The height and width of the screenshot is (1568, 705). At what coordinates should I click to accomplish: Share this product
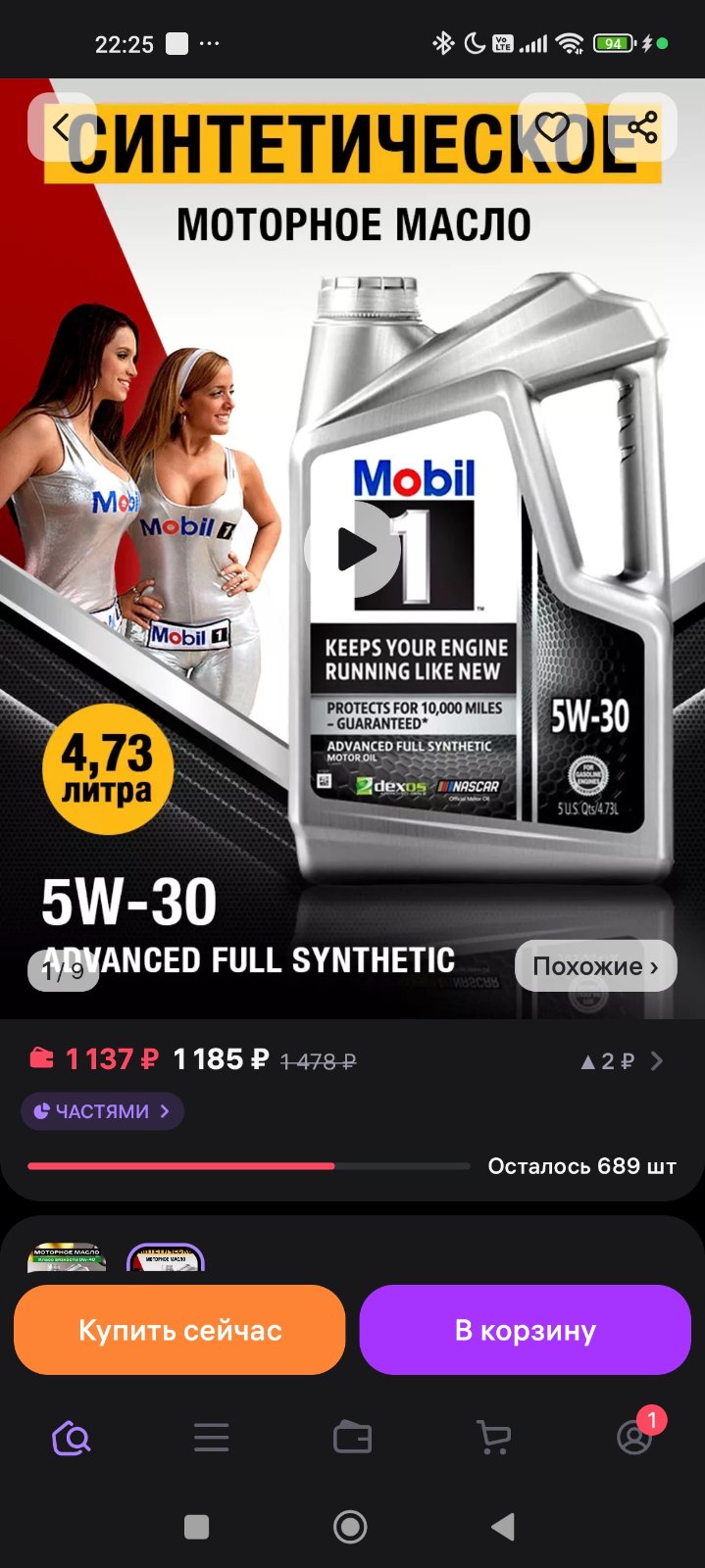pos(642,127)
